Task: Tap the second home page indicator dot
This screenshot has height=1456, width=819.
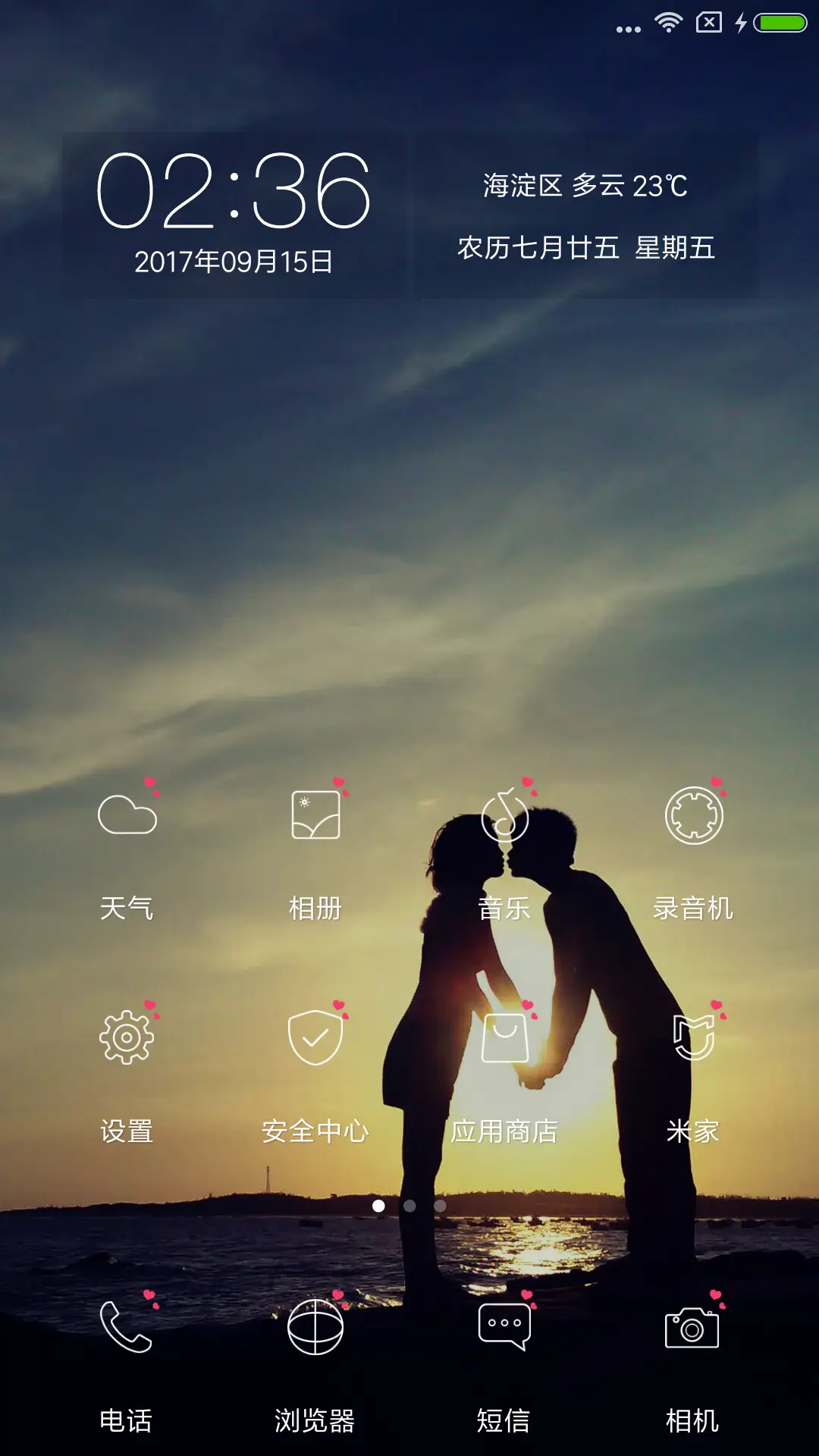Action: [409, 1206]
